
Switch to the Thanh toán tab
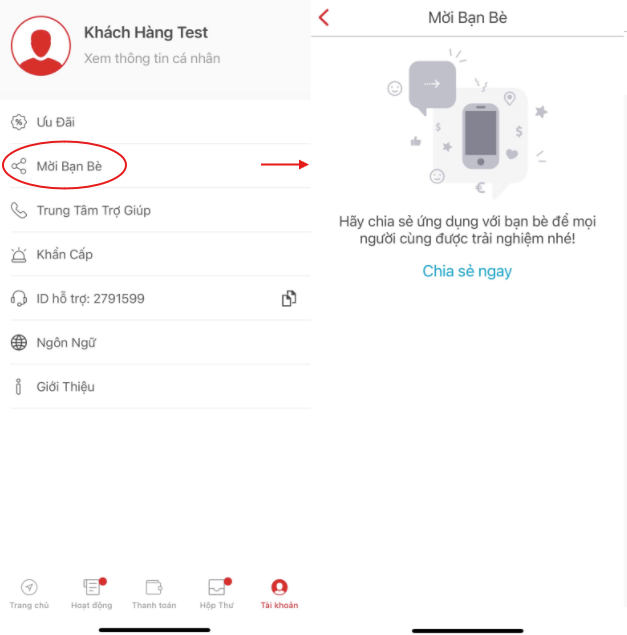coord(154,594)
